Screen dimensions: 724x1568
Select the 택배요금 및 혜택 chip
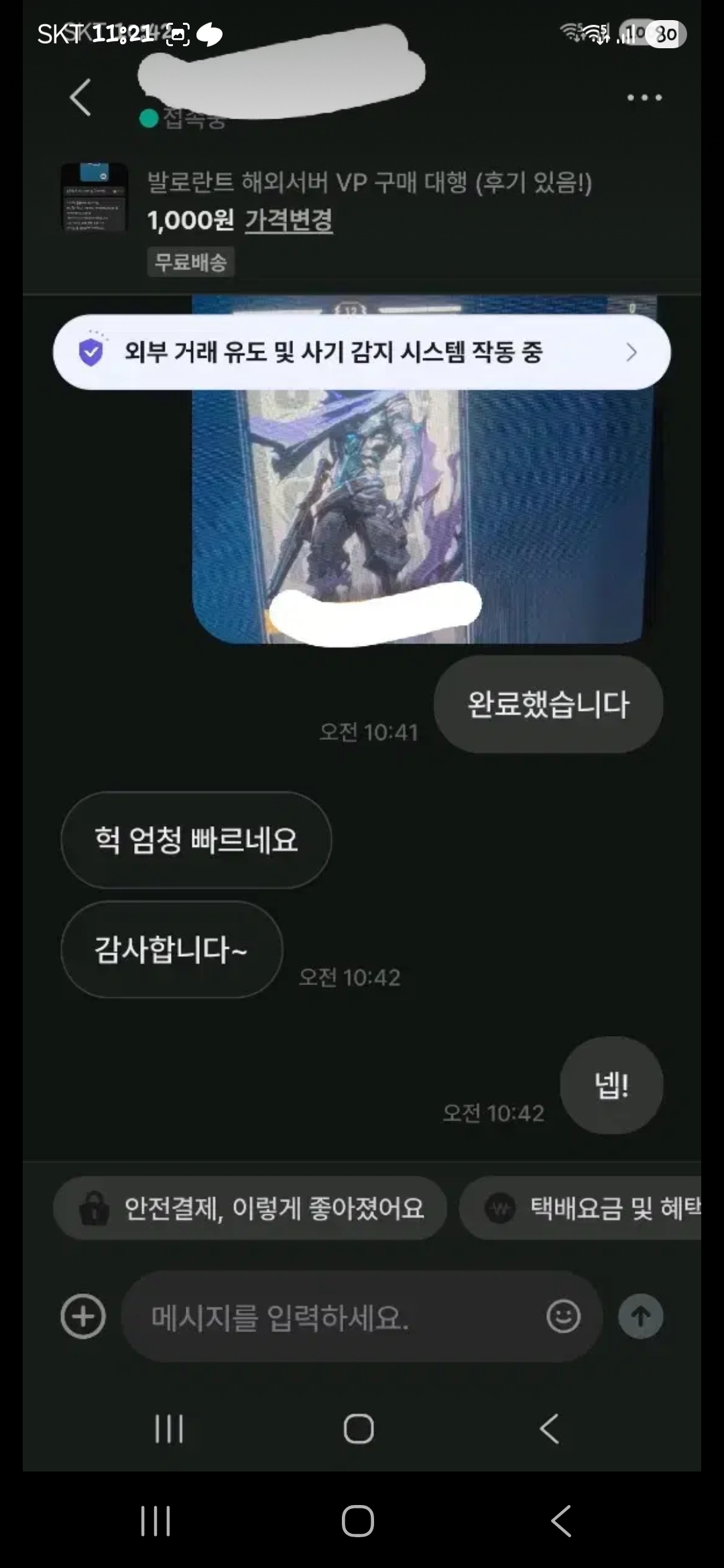[x=590, y=1208]
